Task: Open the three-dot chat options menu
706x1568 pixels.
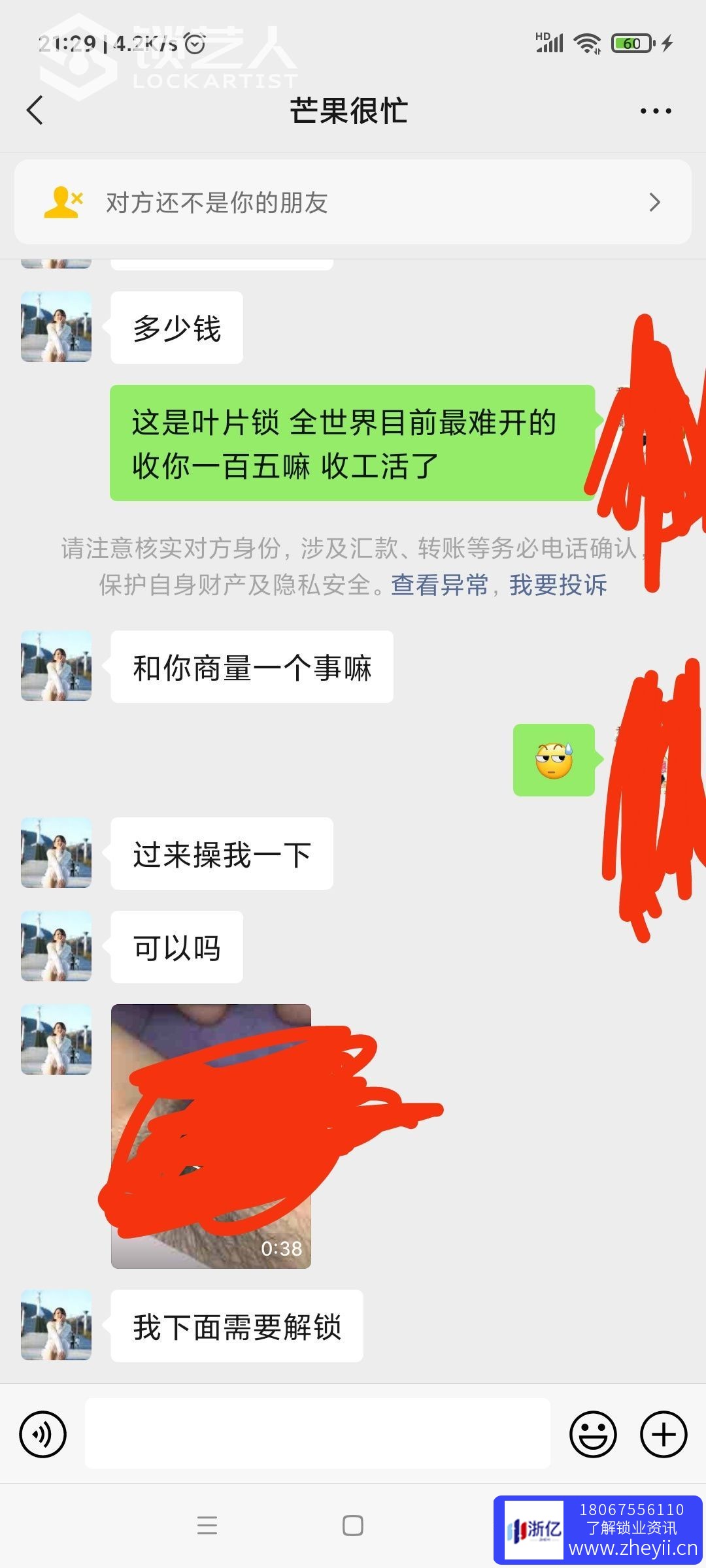Action: pos(655,111)
